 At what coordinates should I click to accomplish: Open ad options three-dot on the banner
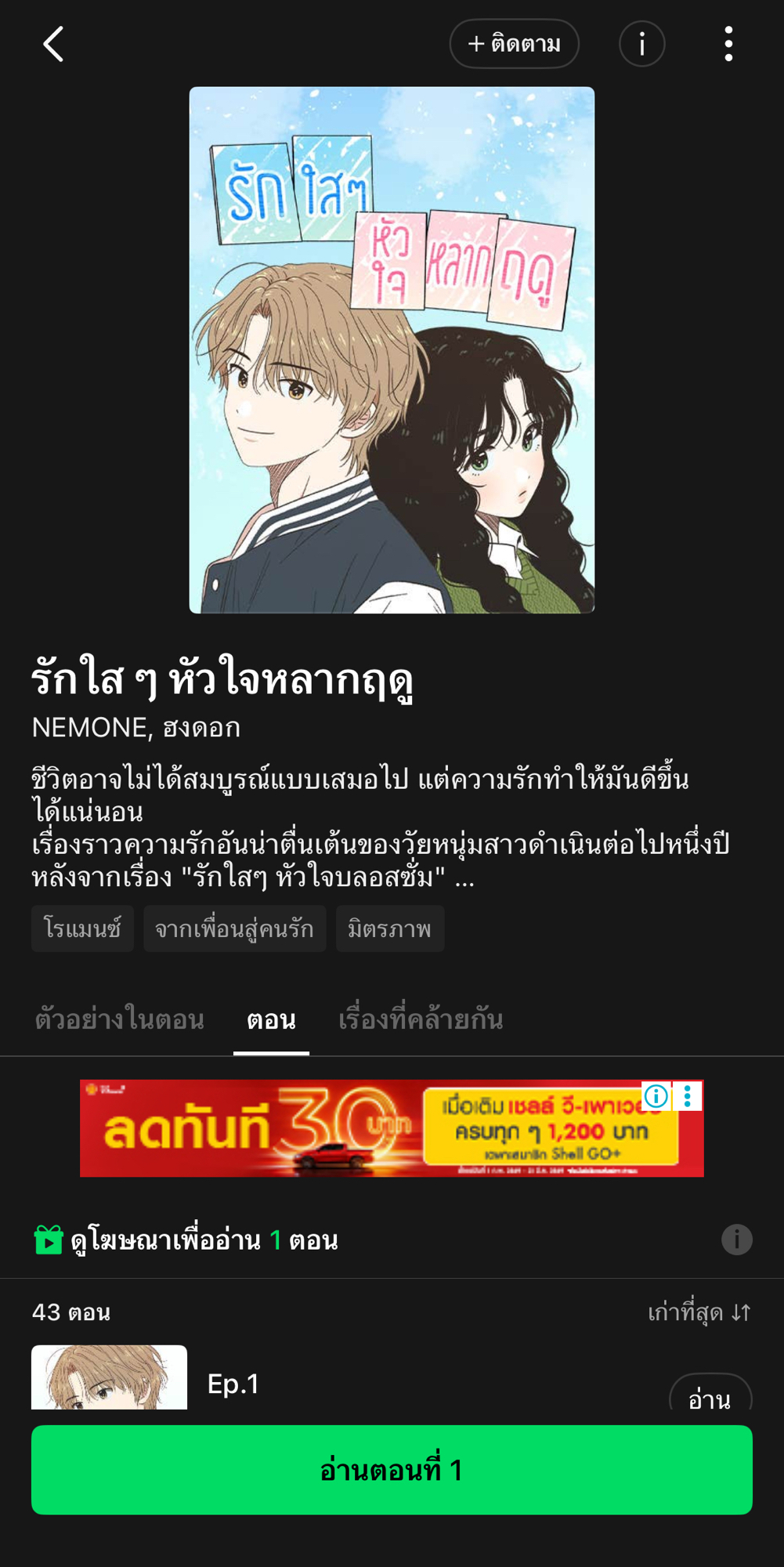pos(687,1096)
